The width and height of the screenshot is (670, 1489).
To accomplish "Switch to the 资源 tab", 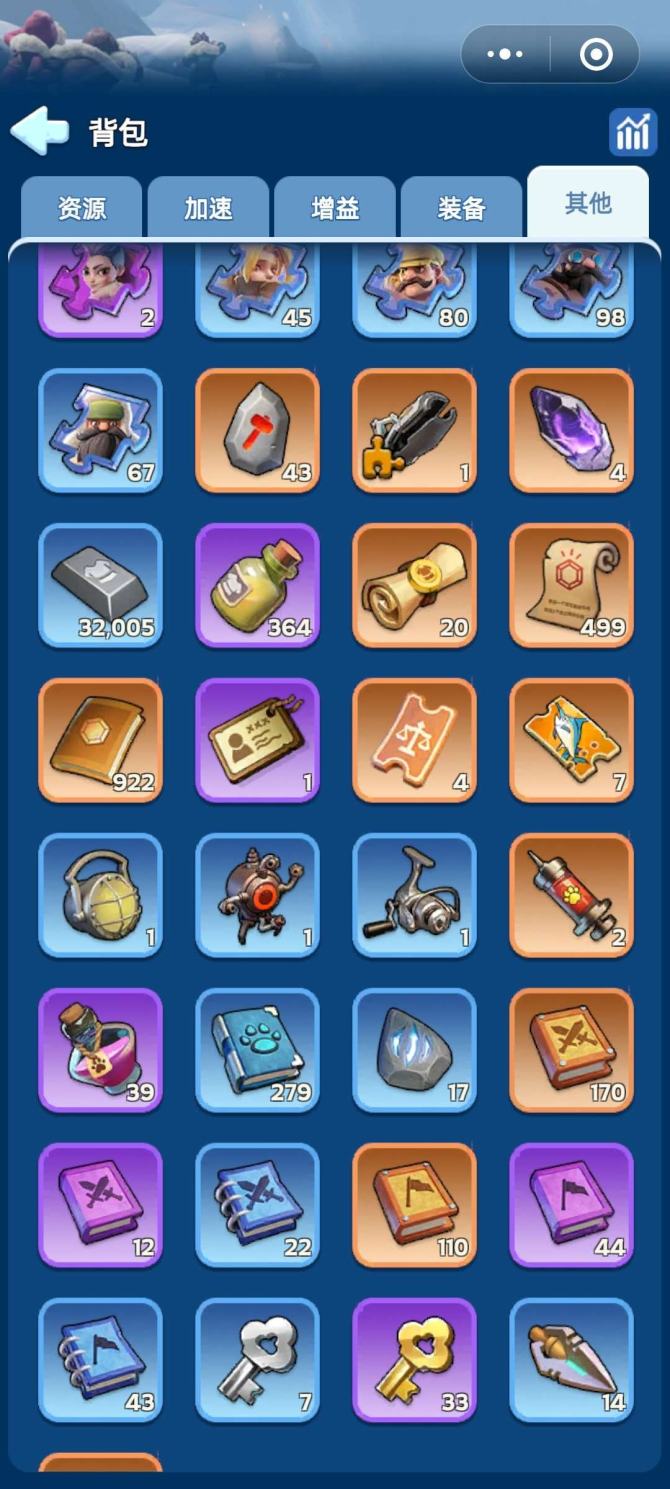I will coord(82,207).
